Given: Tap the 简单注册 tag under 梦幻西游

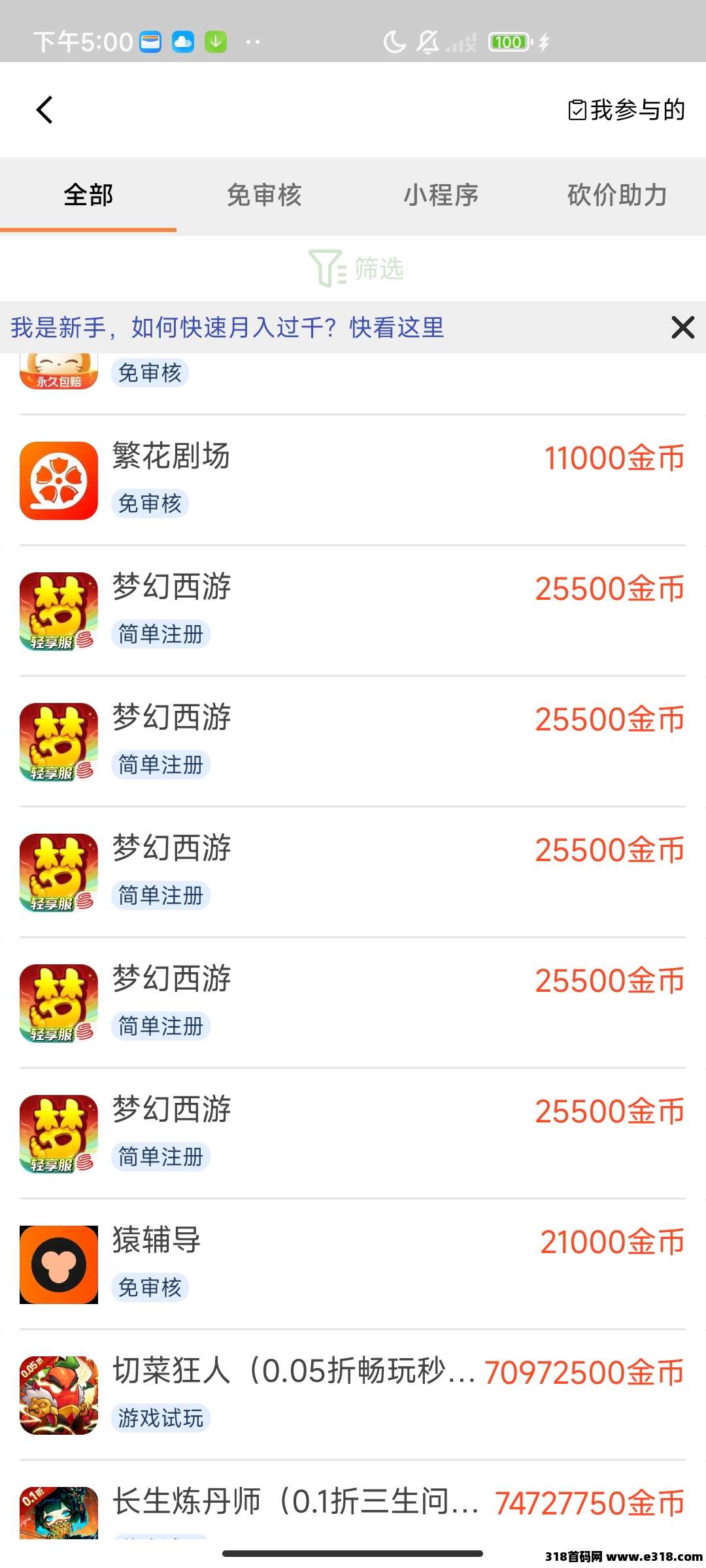Looking at the screenshot, I should tap(161, 634).
